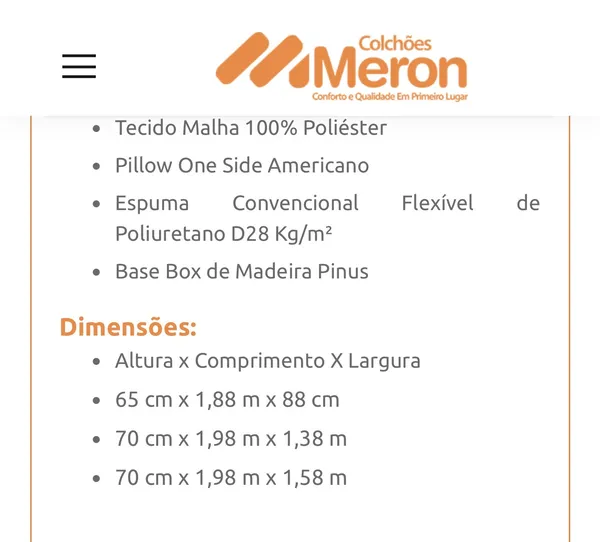Viewport: 600px width, 542px height.
Task: Open the hamburger navigation menu
Action: [x=79, y=66]
